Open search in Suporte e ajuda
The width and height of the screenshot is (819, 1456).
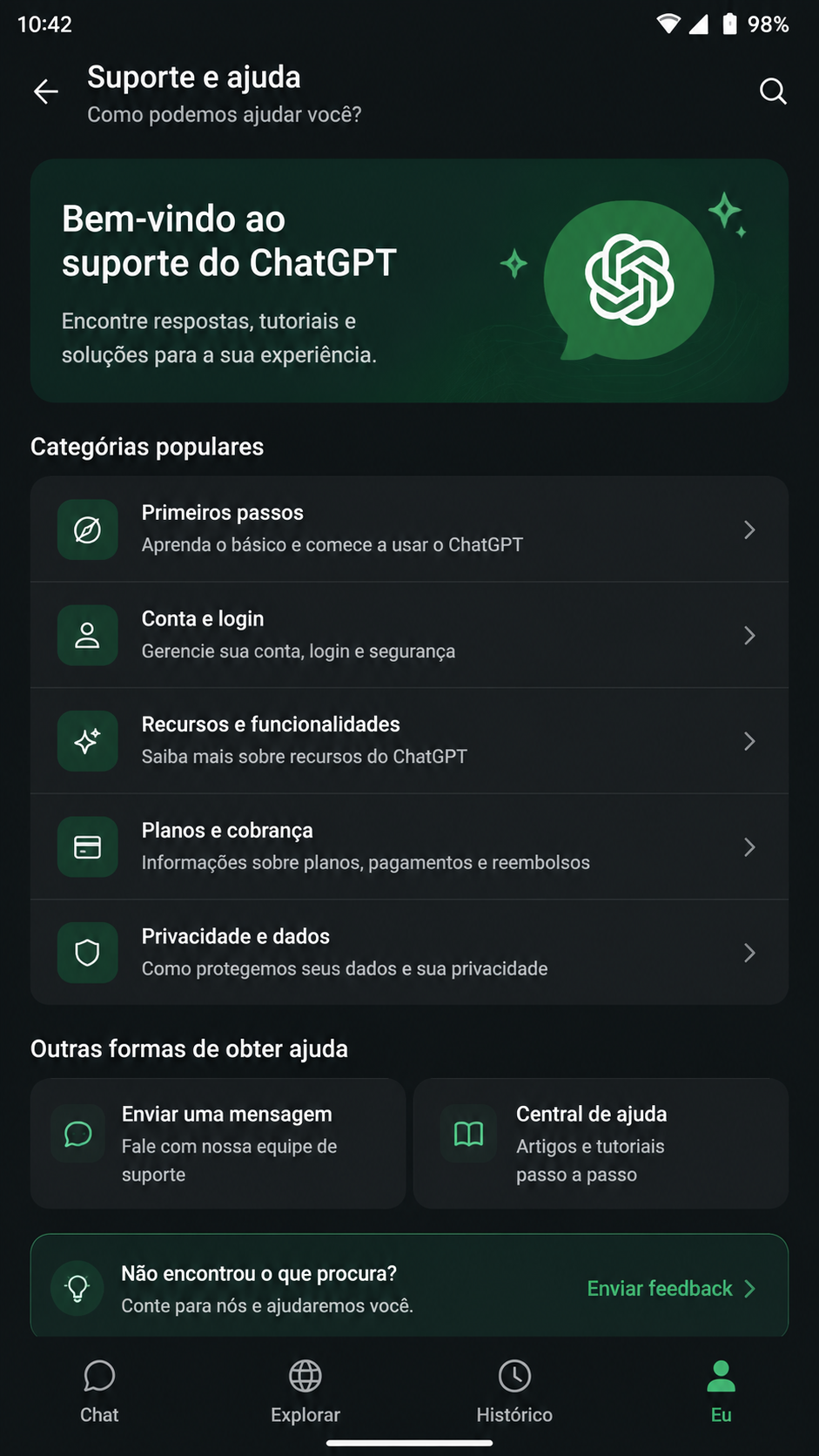click(x=772, y=91)
